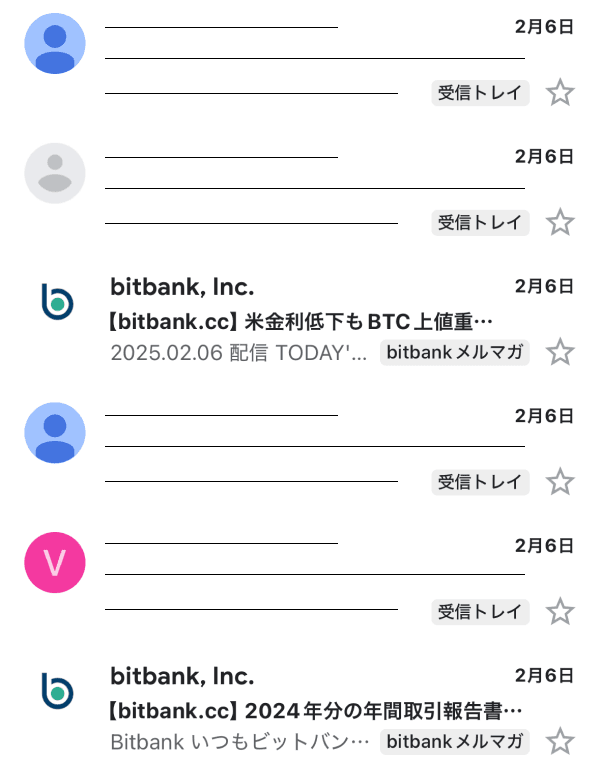The height and width of the screenshot is (768, 600).
Task: Open bitbank email about 米金利低下もBTC上値重
Action: point(300,321)
